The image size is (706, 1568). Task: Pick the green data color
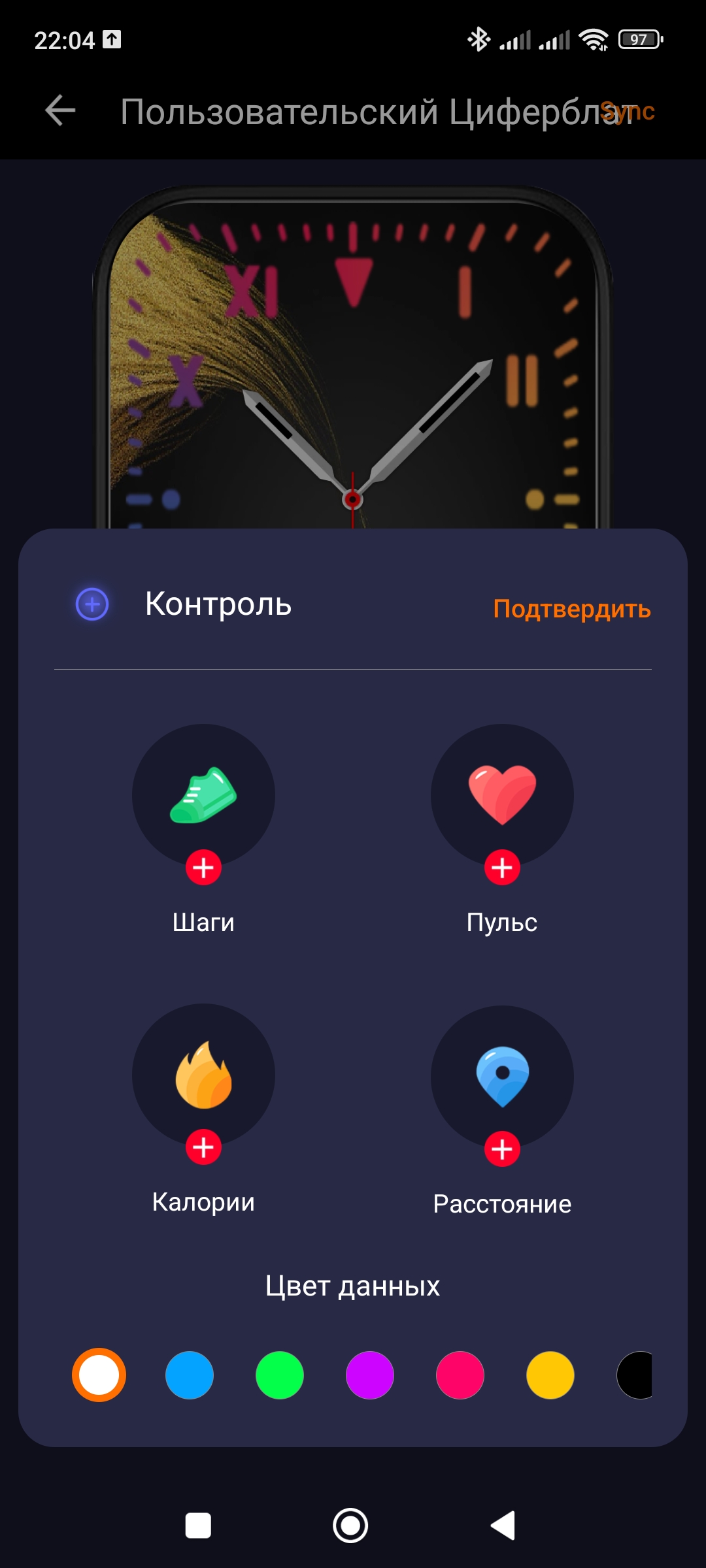click(280, 1375)
